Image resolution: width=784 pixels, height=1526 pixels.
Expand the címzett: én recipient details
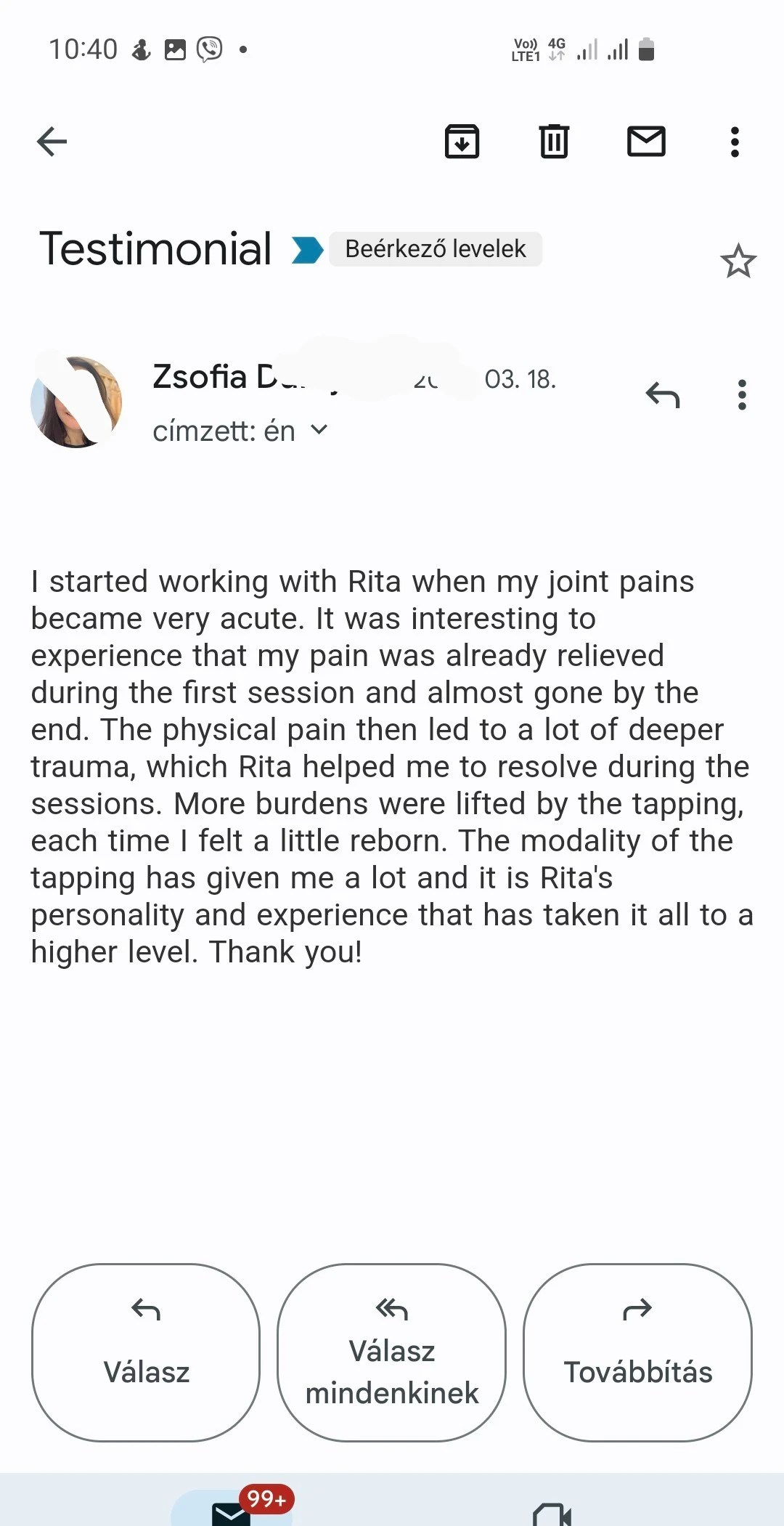(319, 430)
